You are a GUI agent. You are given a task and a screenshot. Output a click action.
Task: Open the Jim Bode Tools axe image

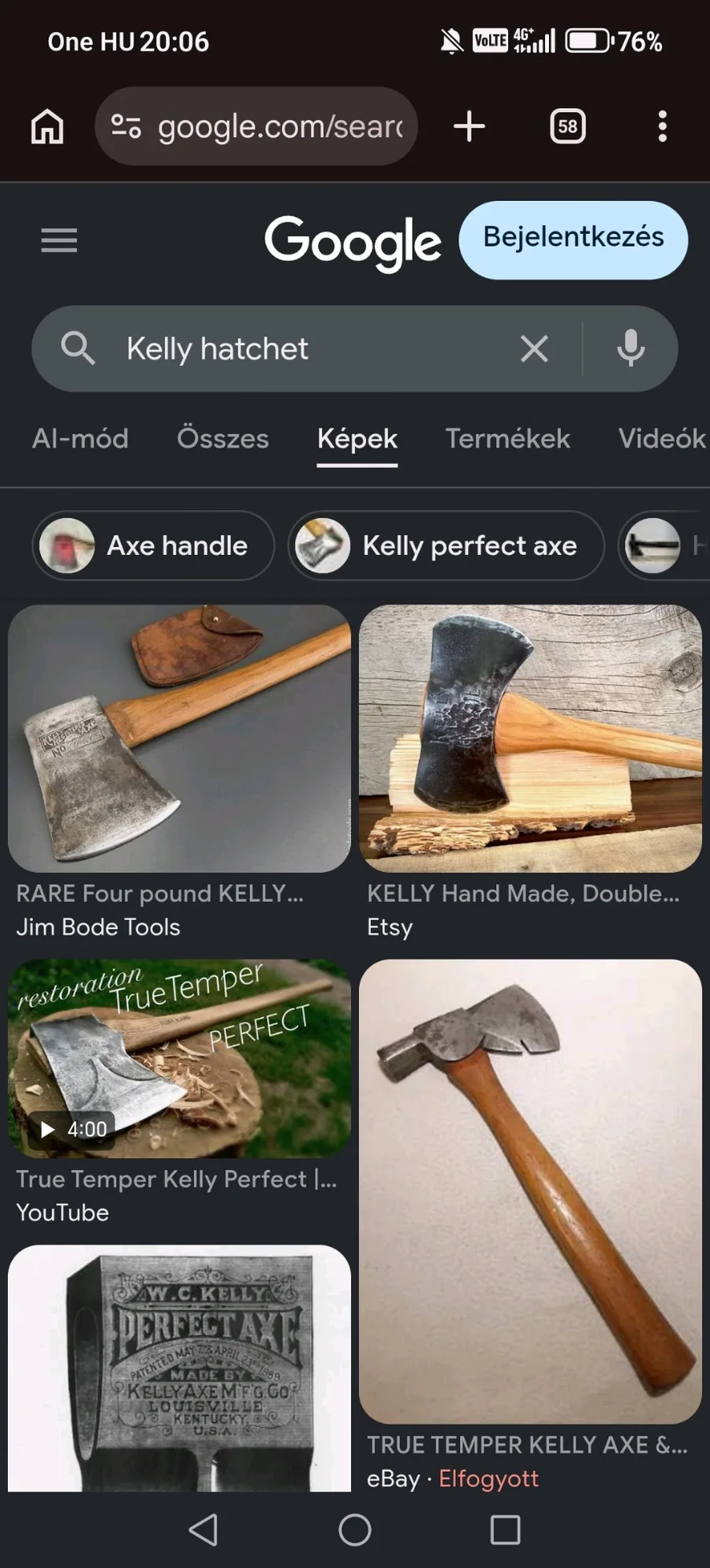(x=179, y=739)
